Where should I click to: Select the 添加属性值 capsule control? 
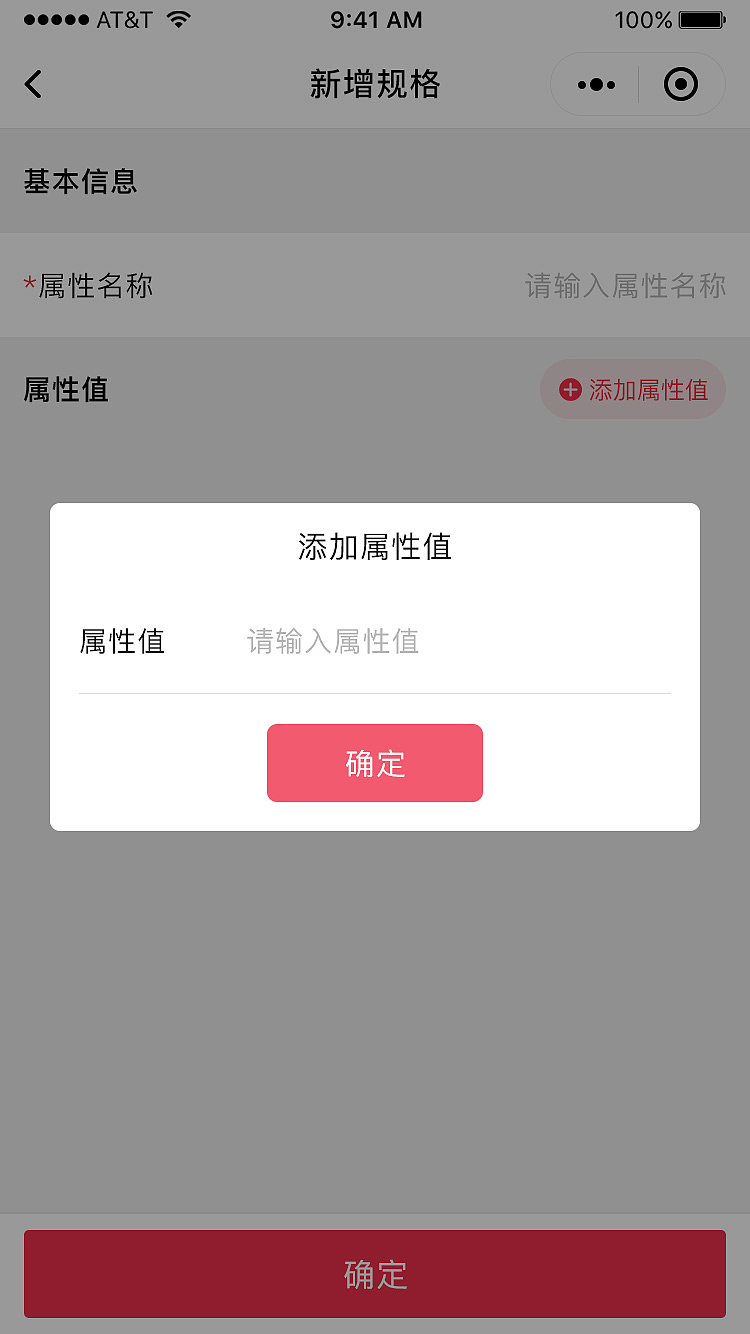click(632, 390)
